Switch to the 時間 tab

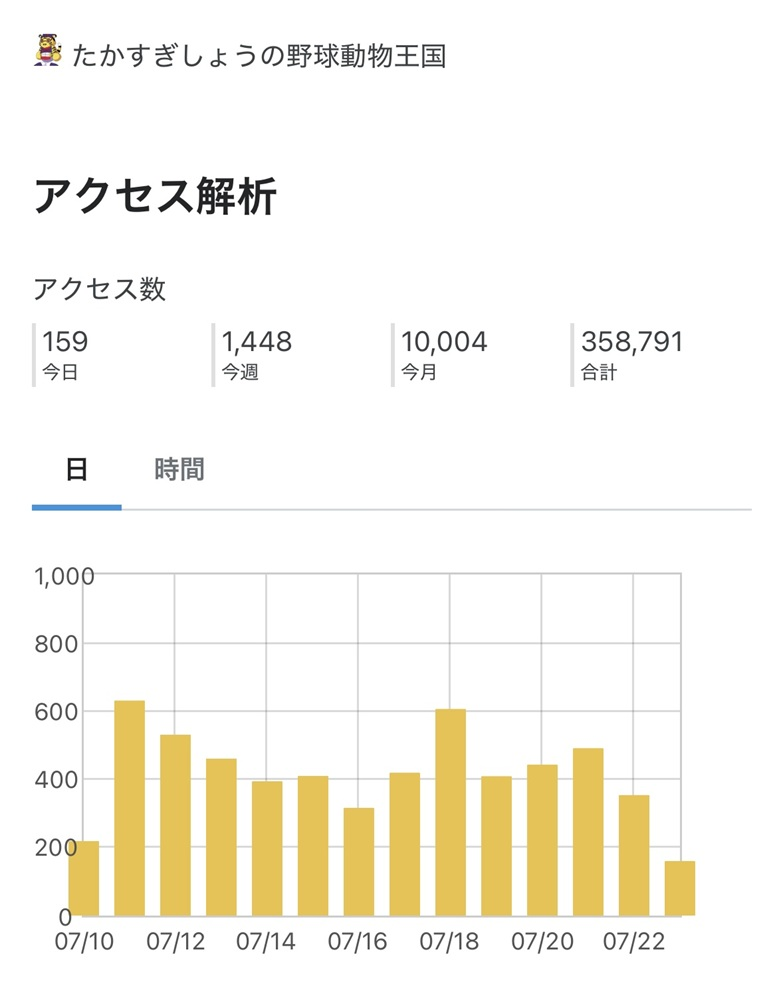(179, 470)
